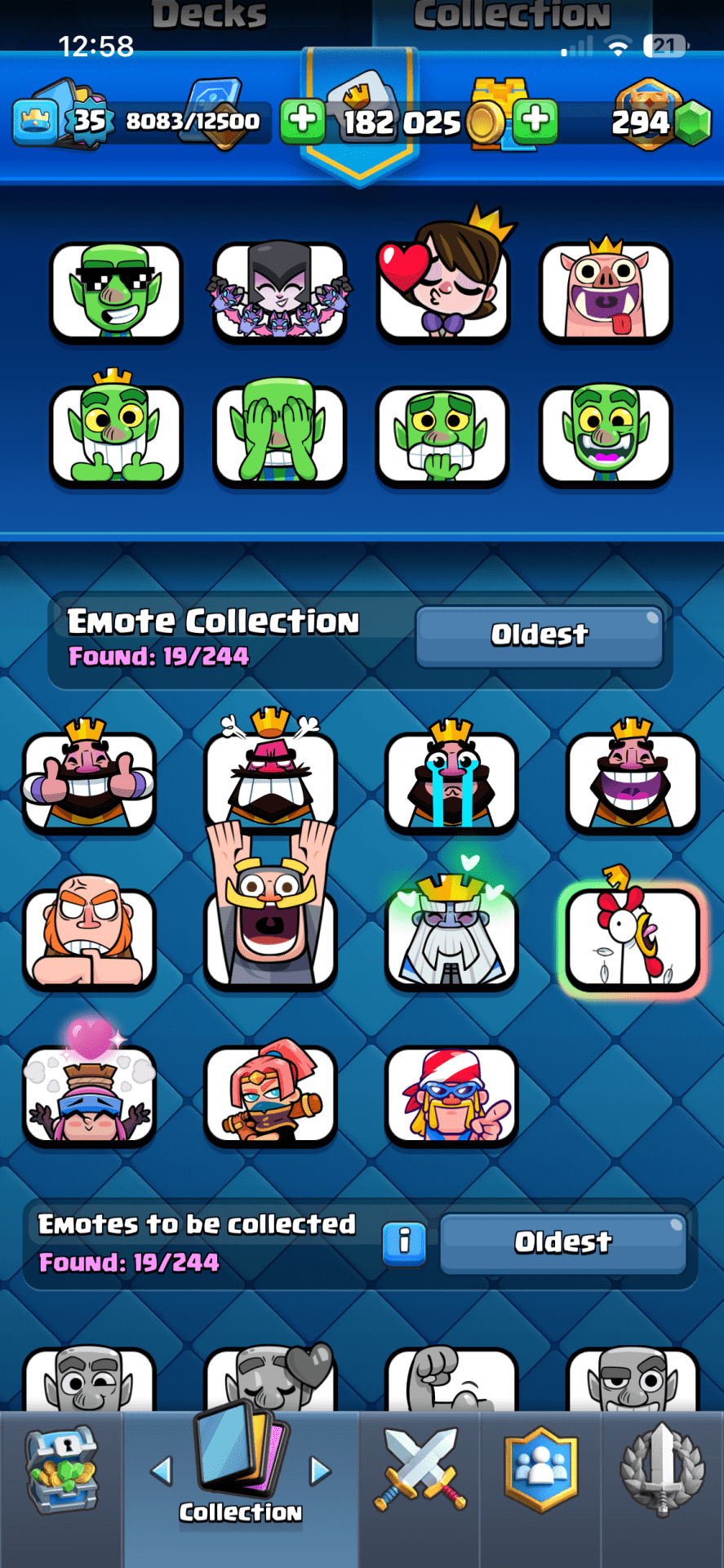Open the blue info icon about collecting emotes
Screen dimensions: 724x1568
404,1242
